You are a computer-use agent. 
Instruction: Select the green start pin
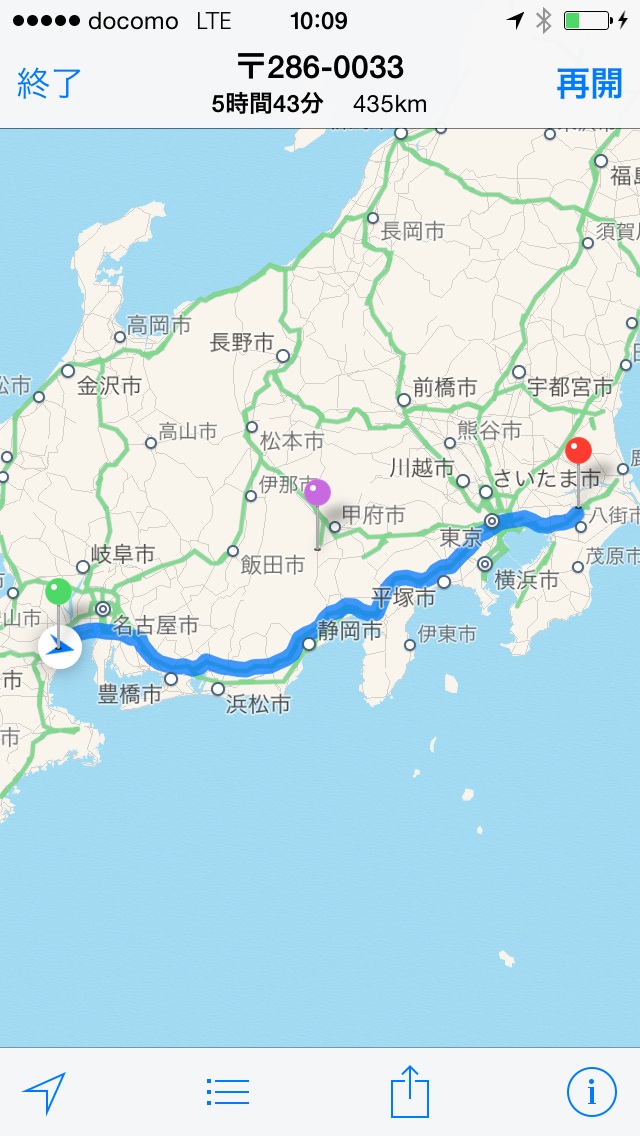(59, 592)
